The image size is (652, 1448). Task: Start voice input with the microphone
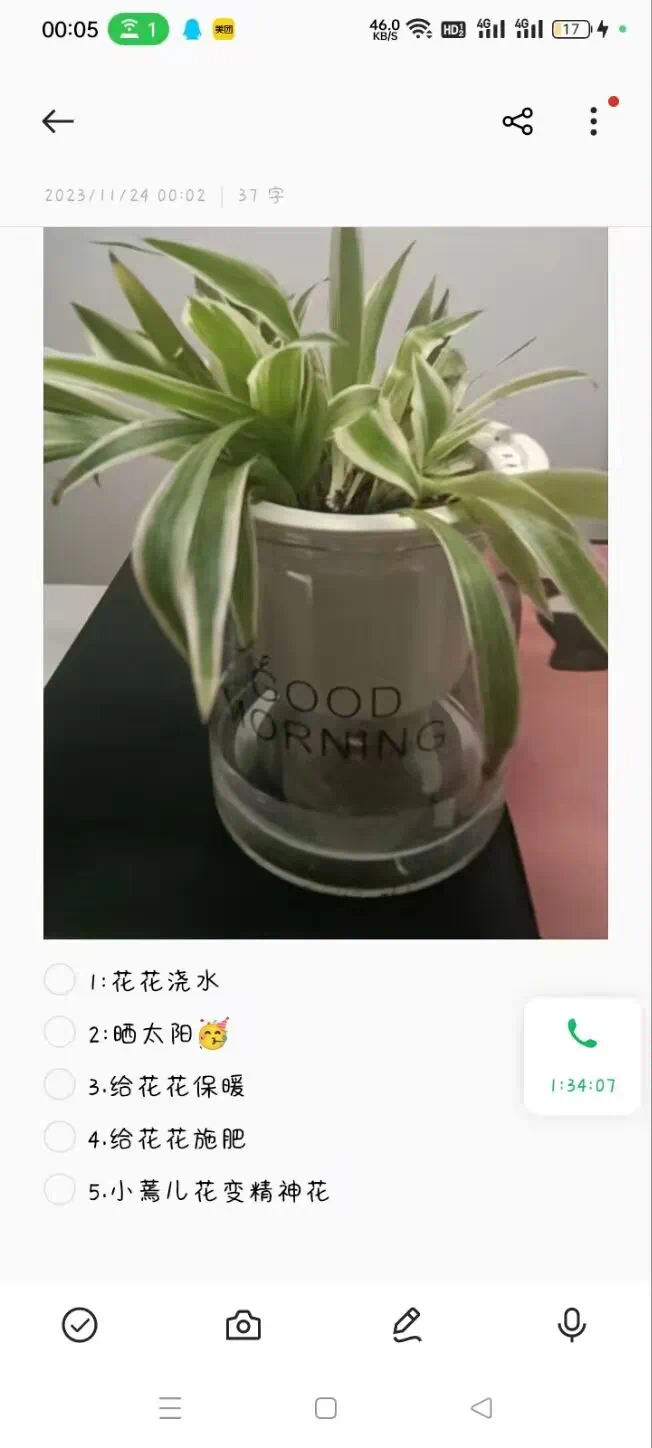[571, 1325]
